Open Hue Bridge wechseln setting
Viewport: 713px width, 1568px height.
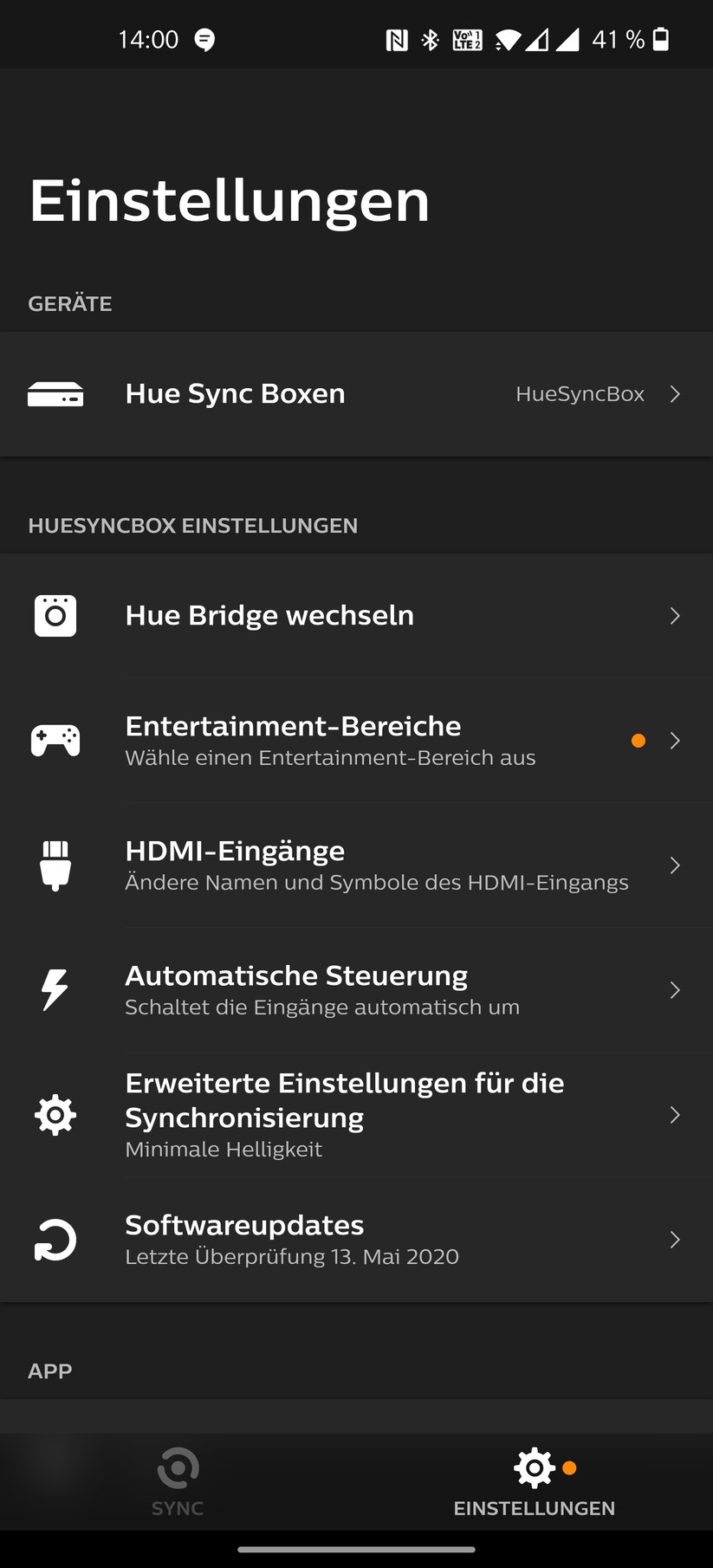coord(356,616)
